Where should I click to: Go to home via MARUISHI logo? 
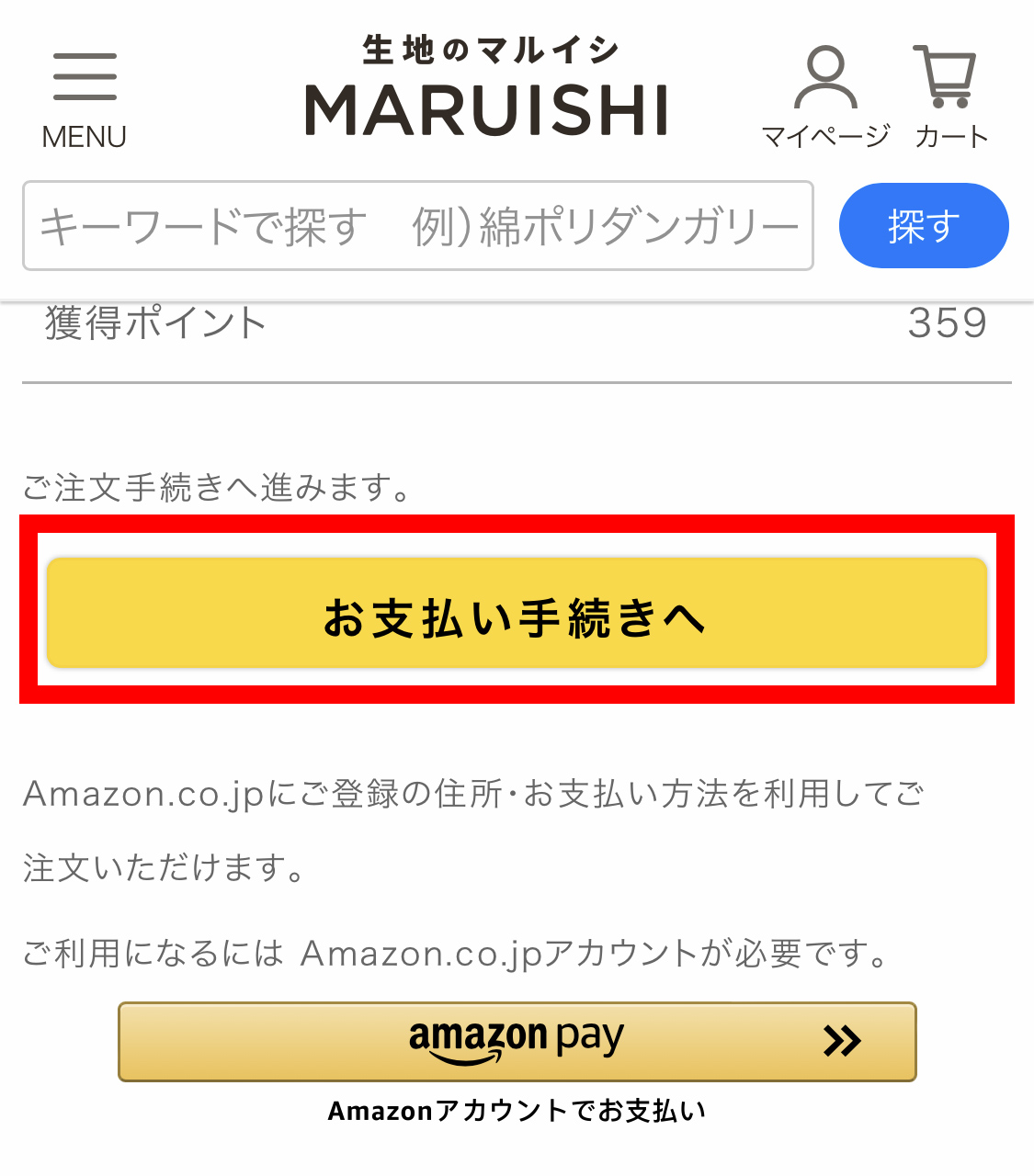pyautogui.click(x=488, y=88)
